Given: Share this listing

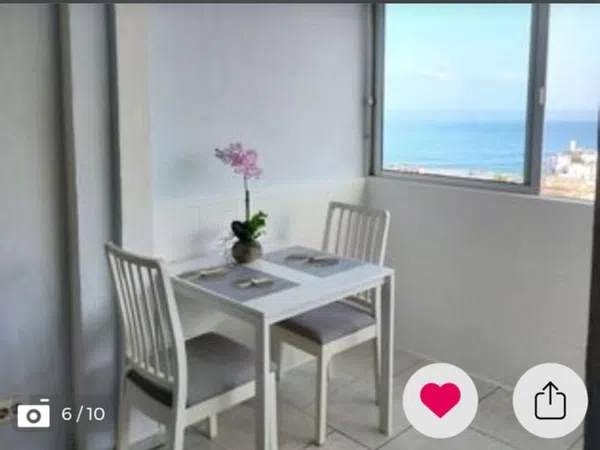Looking at the screenshot, I should (550, 400).
